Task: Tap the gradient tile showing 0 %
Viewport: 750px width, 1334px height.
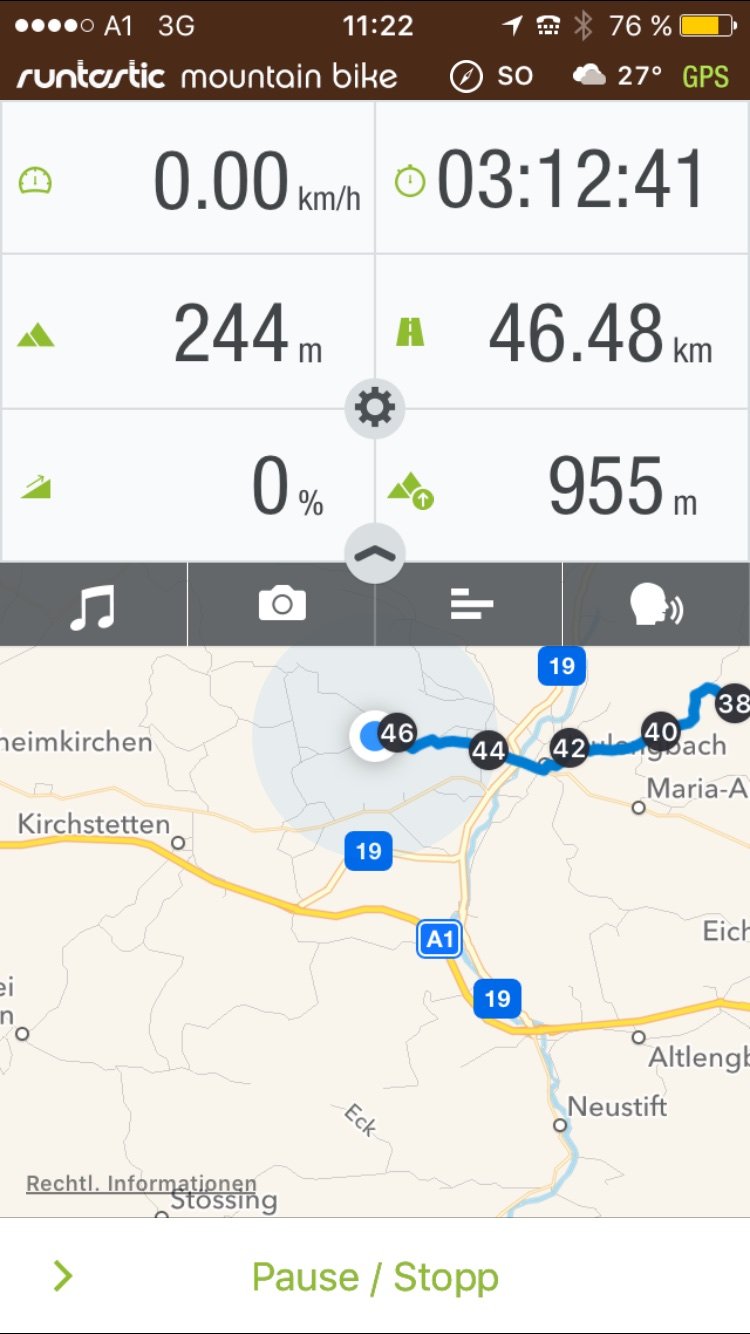Action: click(x=187, y=486)
